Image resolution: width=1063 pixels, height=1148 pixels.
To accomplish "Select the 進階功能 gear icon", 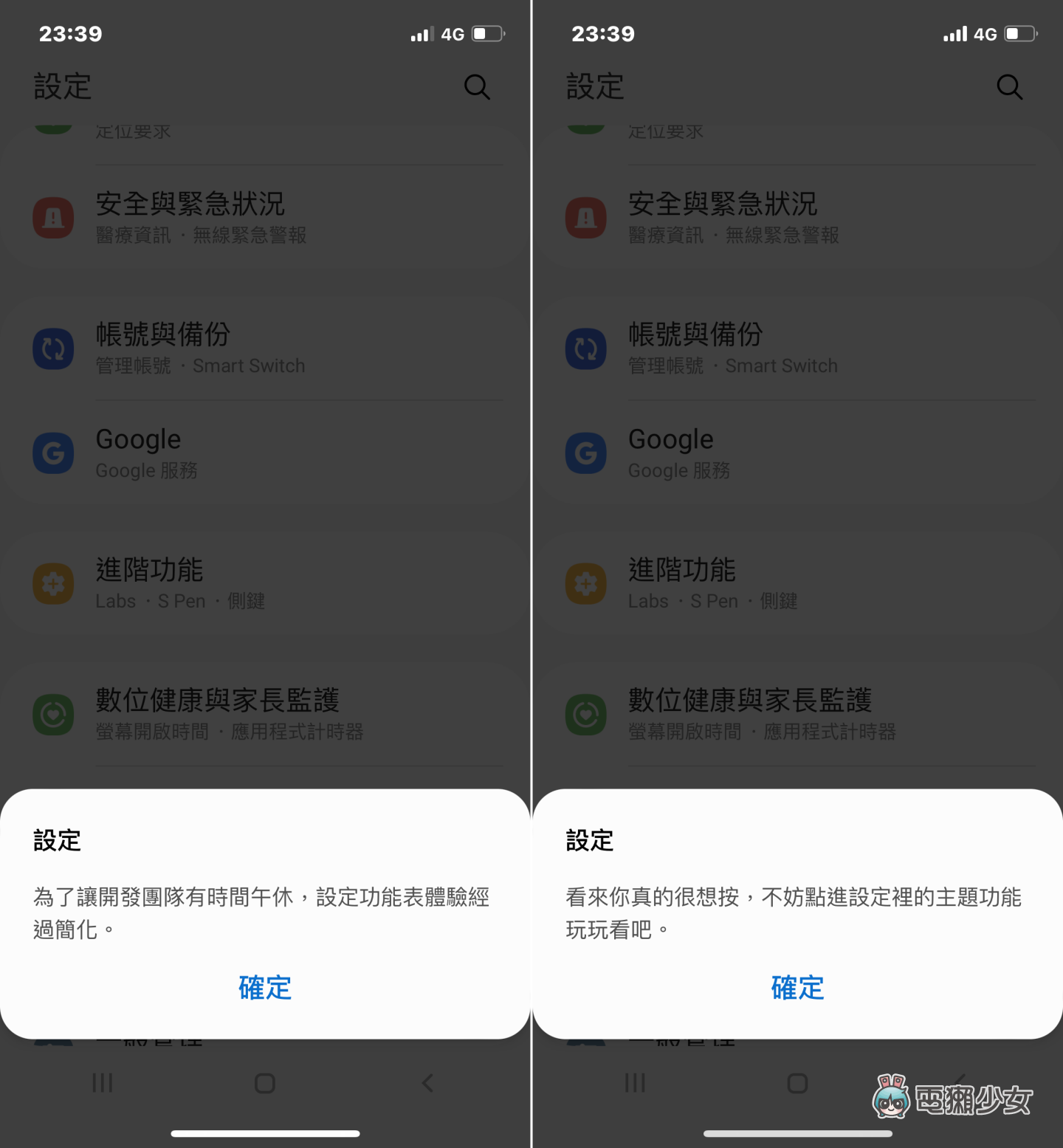I will click(x=52, y=583).
